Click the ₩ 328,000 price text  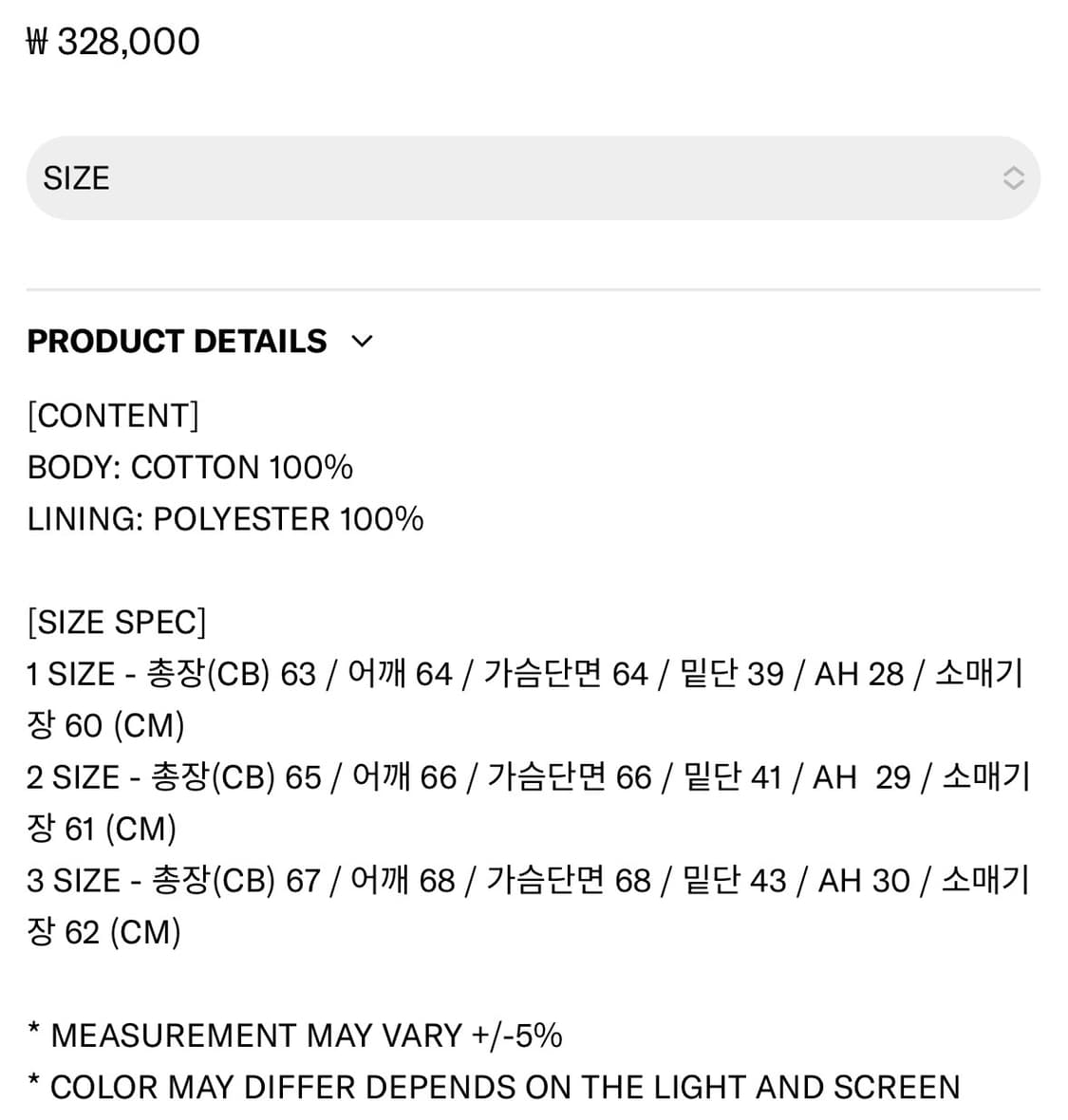coord(113,40)
